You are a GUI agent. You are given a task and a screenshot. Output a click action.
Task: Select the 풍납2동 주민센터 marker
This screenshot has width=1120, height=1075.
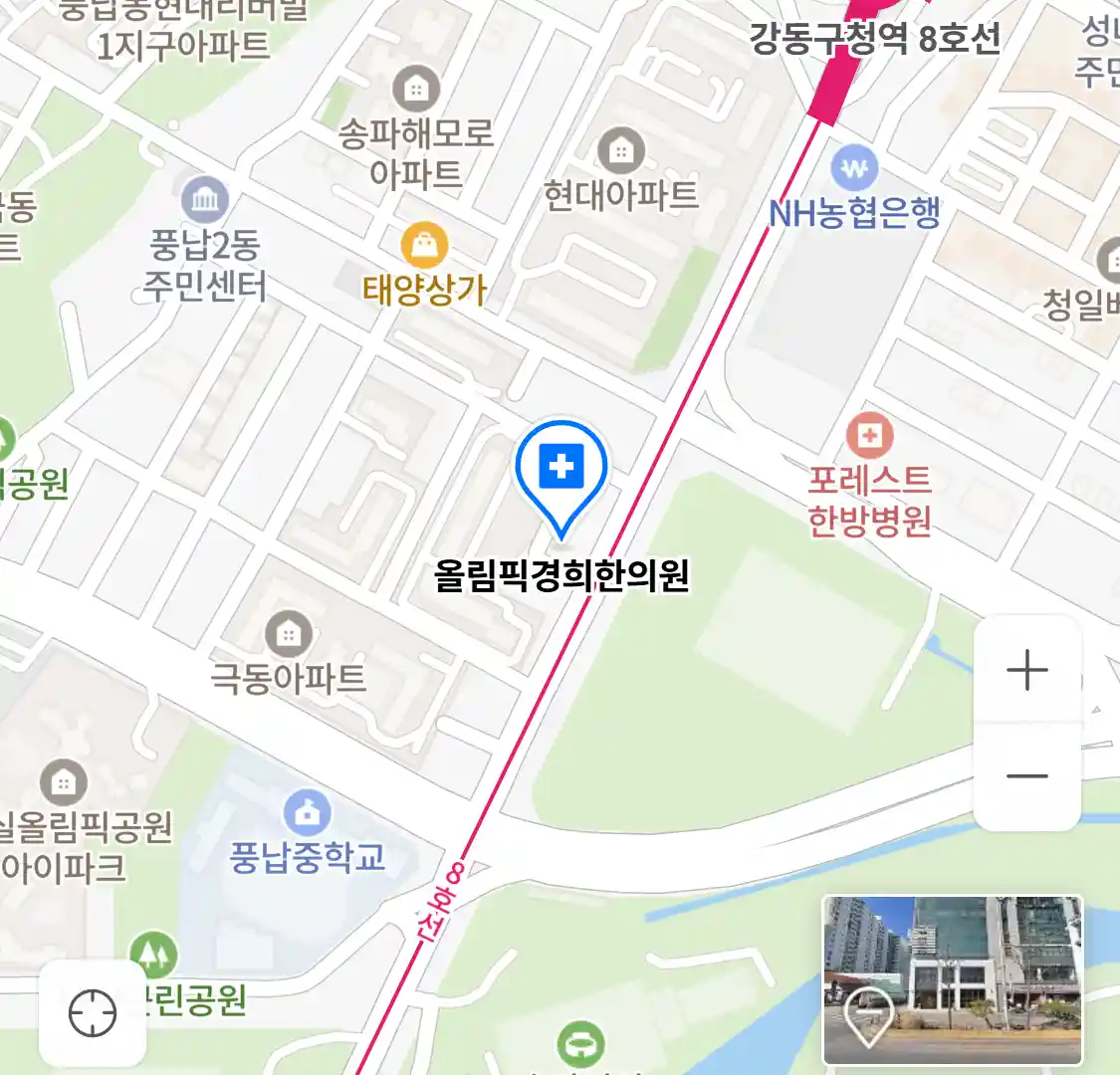pyautogui.click(x=205, y=200)
